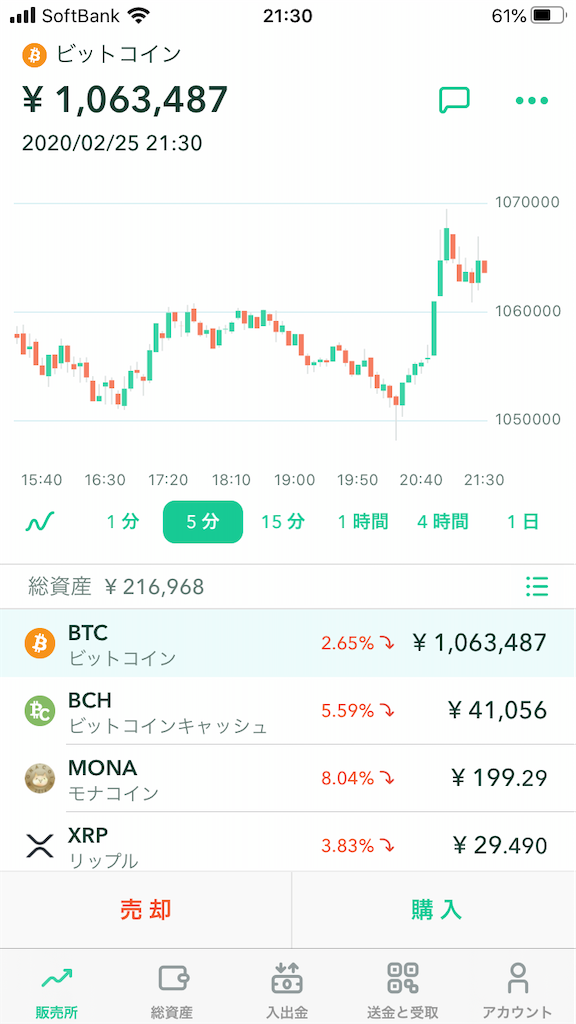Open the BCH ビットコインキャッシュ row
The height and width of the screenshot is (1024, 576).
point(288,711)
